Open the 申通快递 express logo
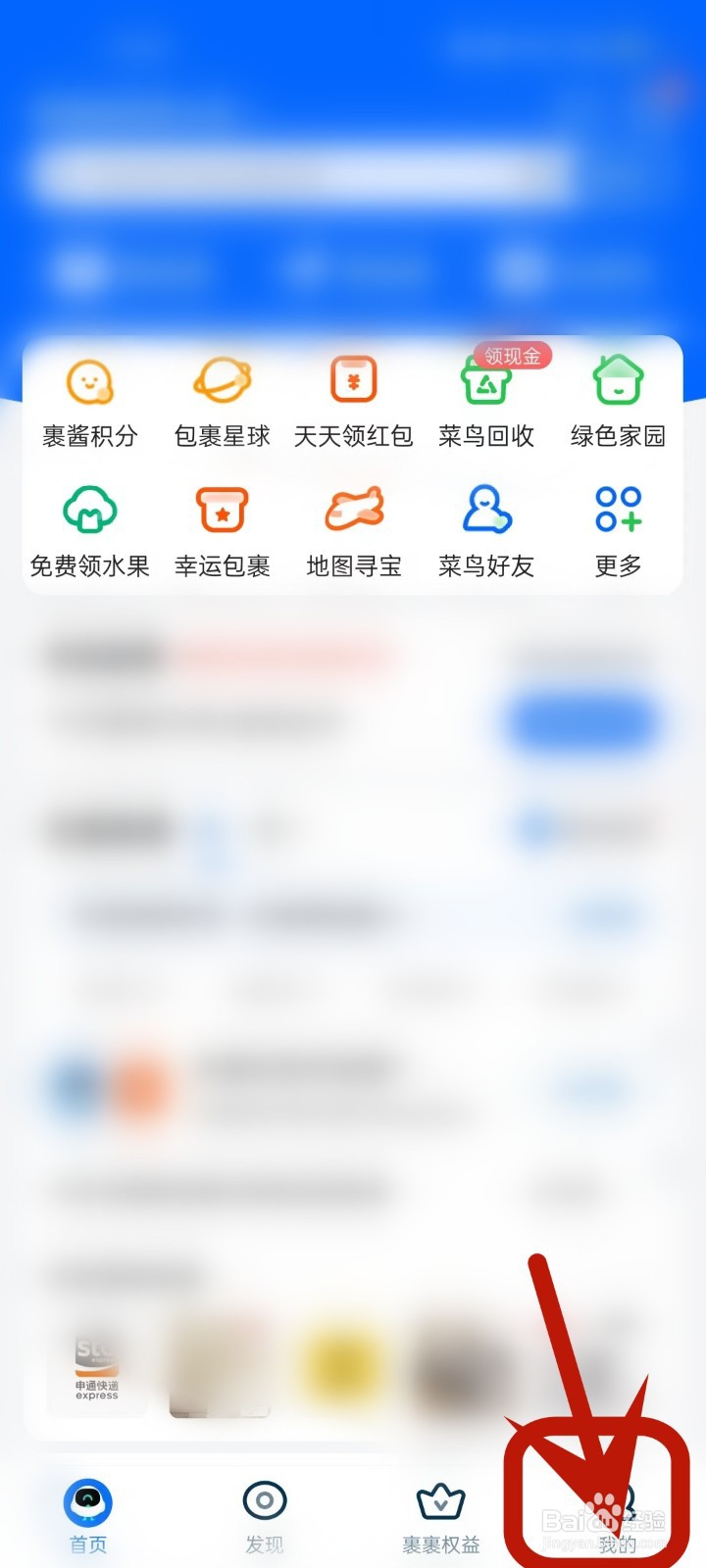This screenshot has height=1568, width=706. pos(93,1364)
